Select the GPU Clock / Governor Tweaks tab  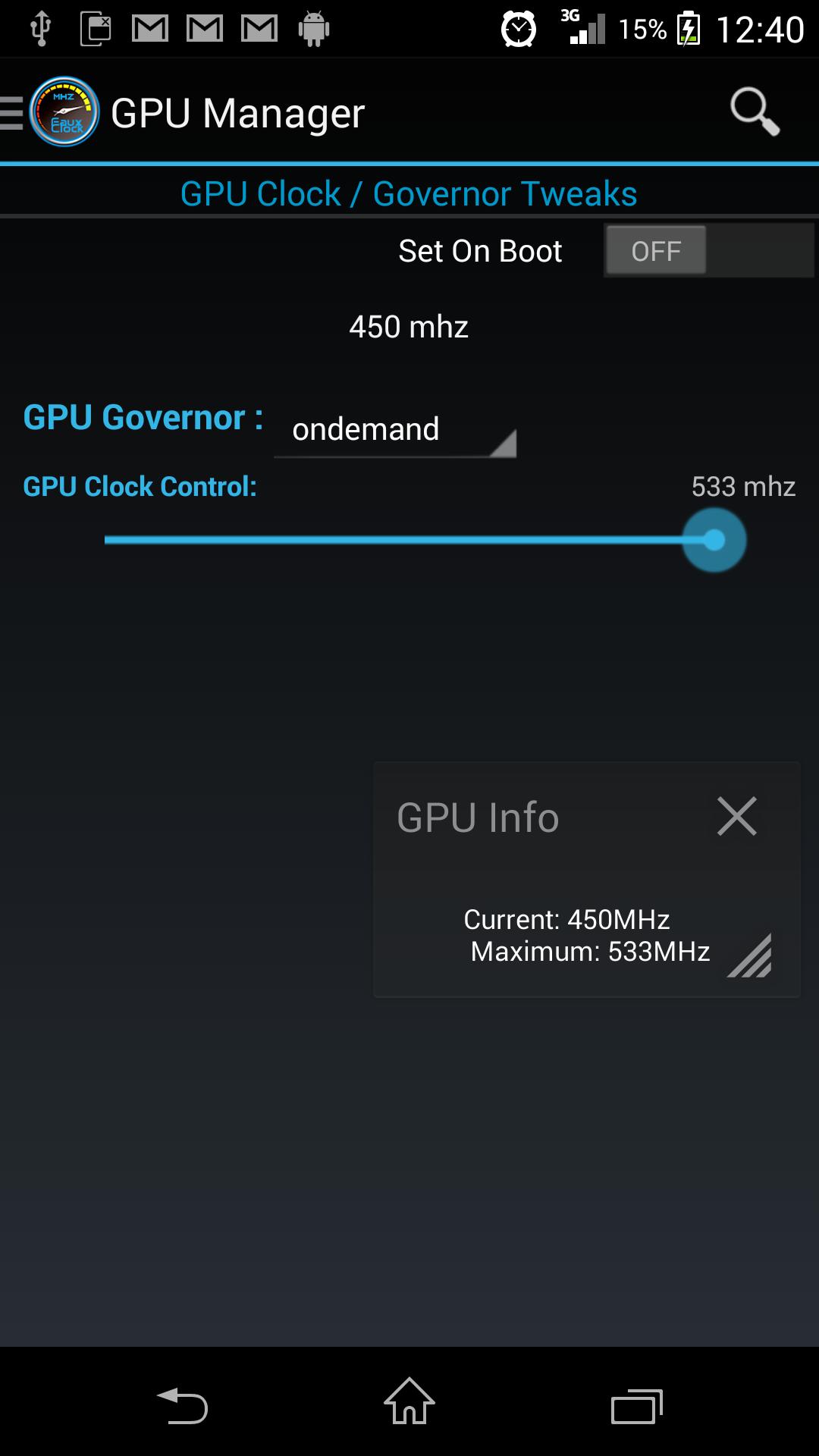[409, 193]
